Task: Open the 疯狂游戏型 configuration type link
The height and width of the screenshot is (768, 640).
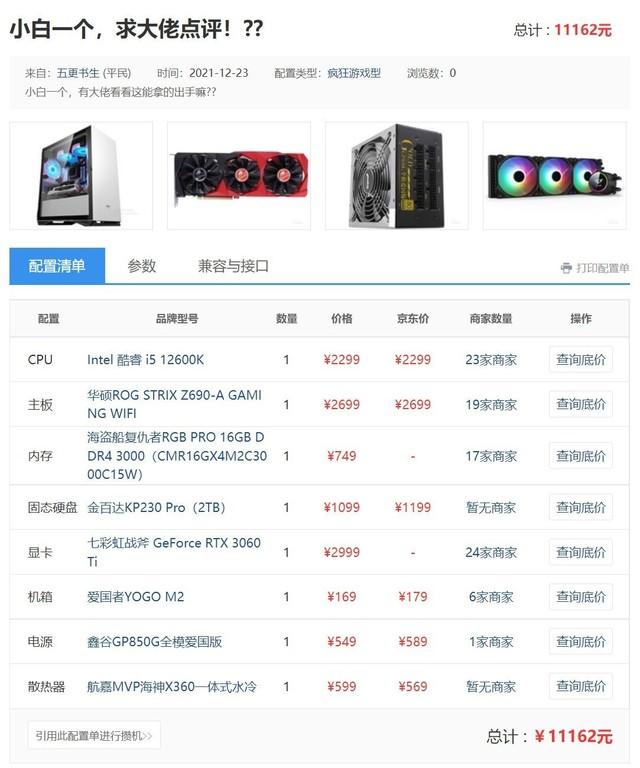Action: pos(354,73)
